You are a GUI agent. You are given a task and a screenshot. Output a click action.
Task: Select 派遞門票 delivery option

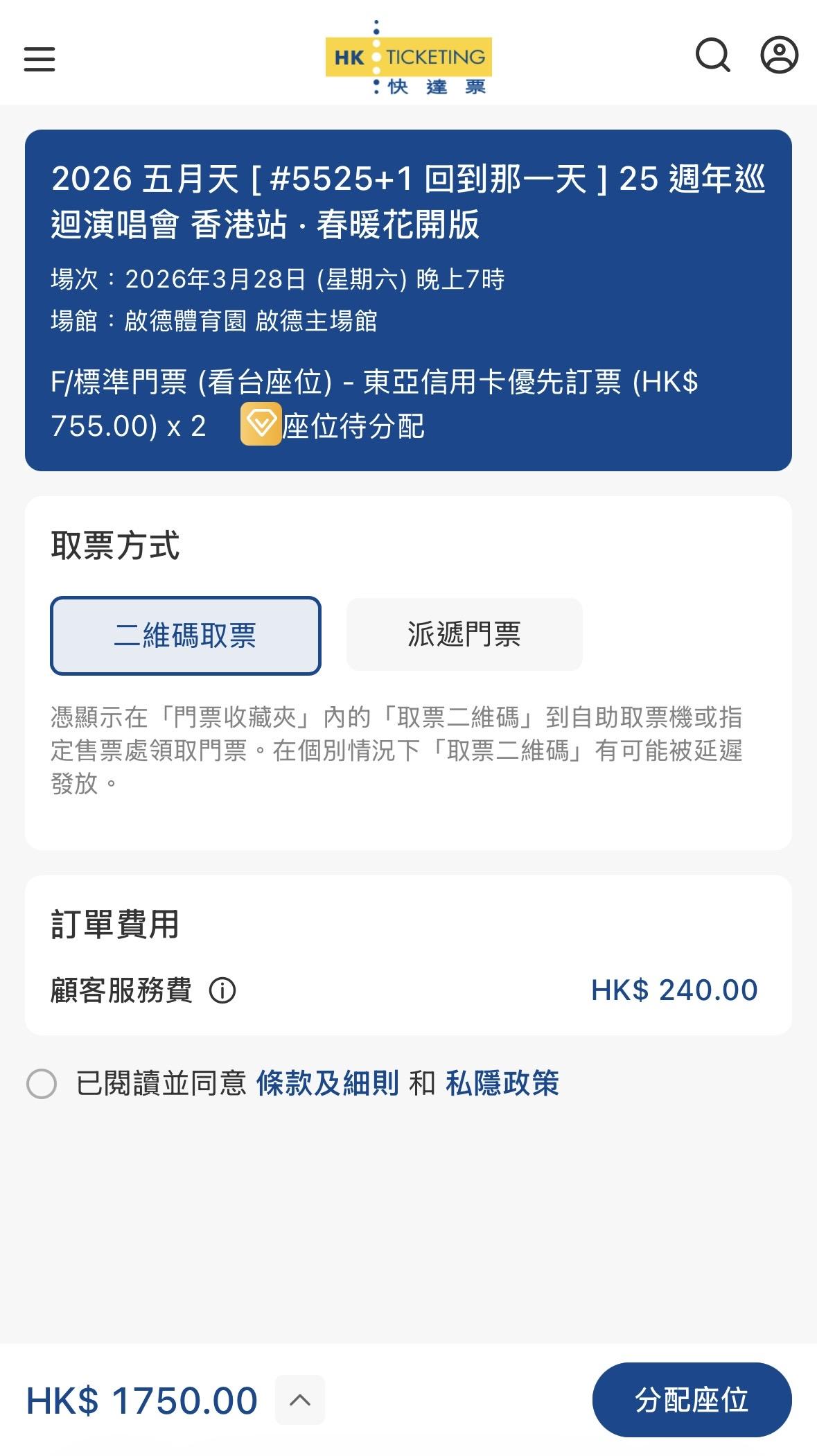click(464, 635)
